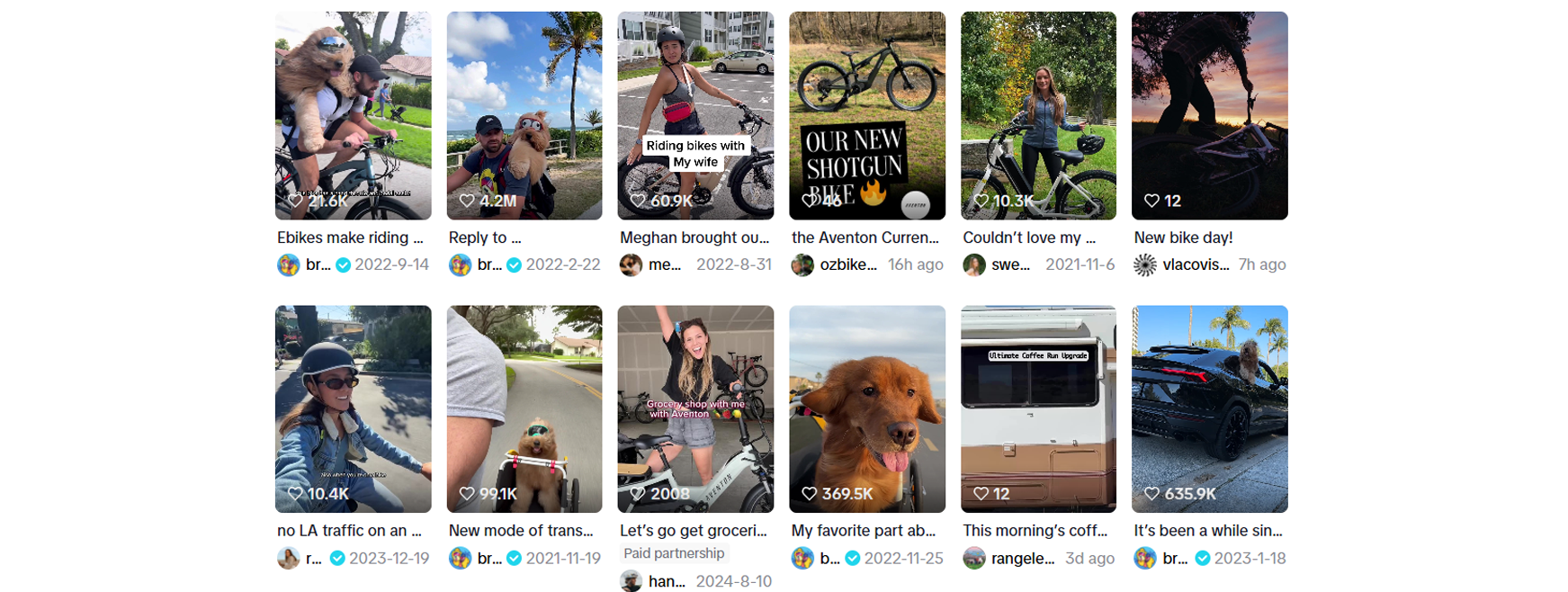Screen dimensions: 1568x592
Task: Open the 'no LA traffic' video
Action: [x=353, y=408]
